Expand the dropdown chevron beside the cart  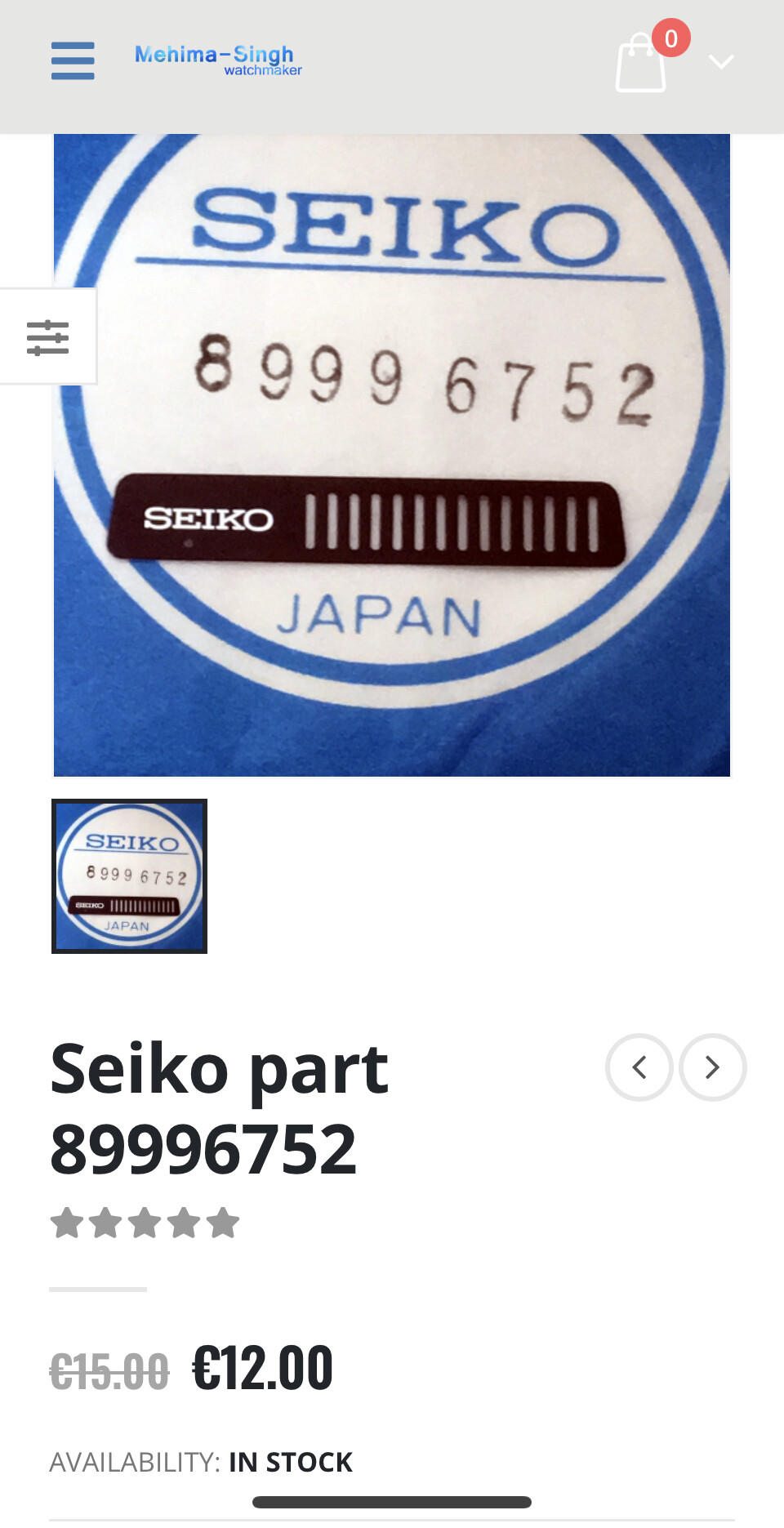click(x=720, y=62)
